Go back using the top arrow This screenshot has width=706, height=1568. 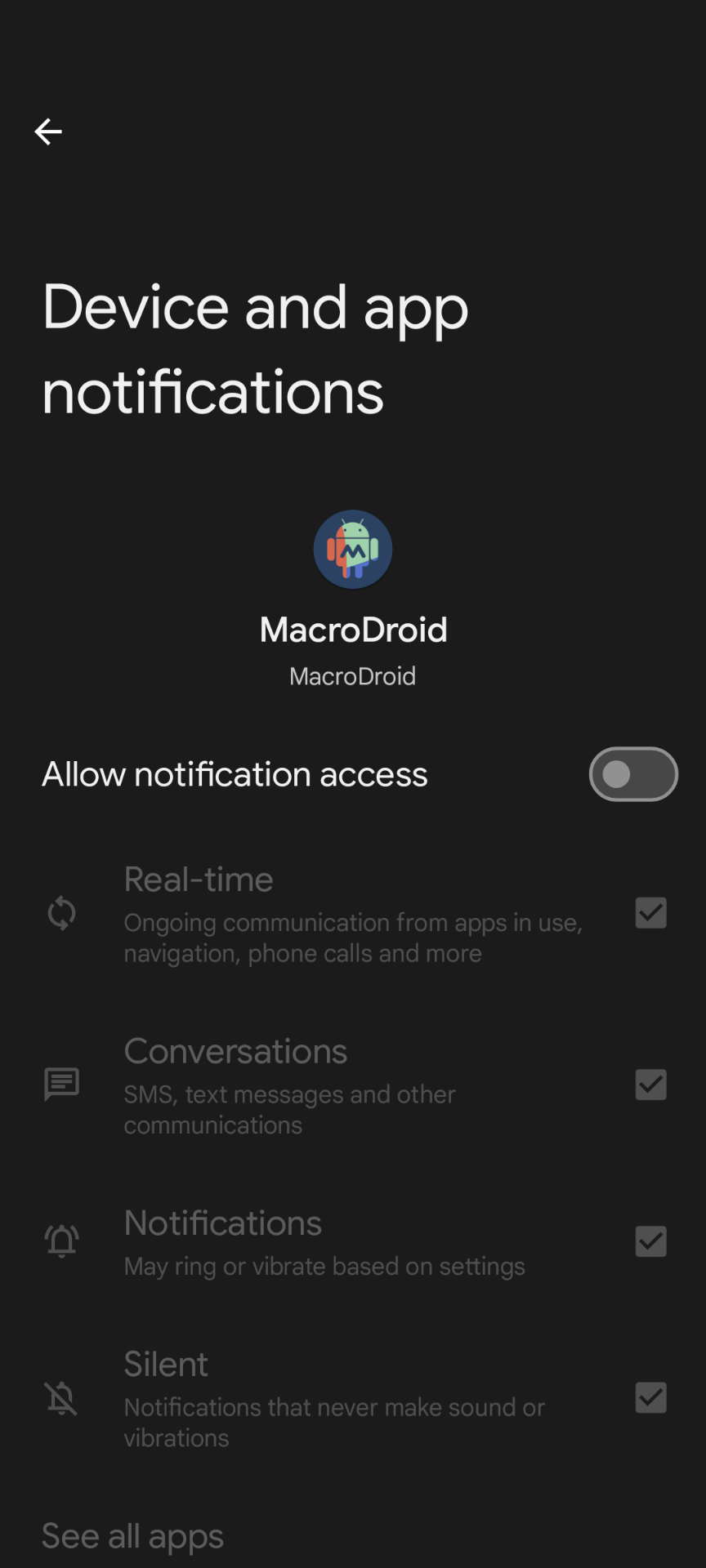point(48,131)
